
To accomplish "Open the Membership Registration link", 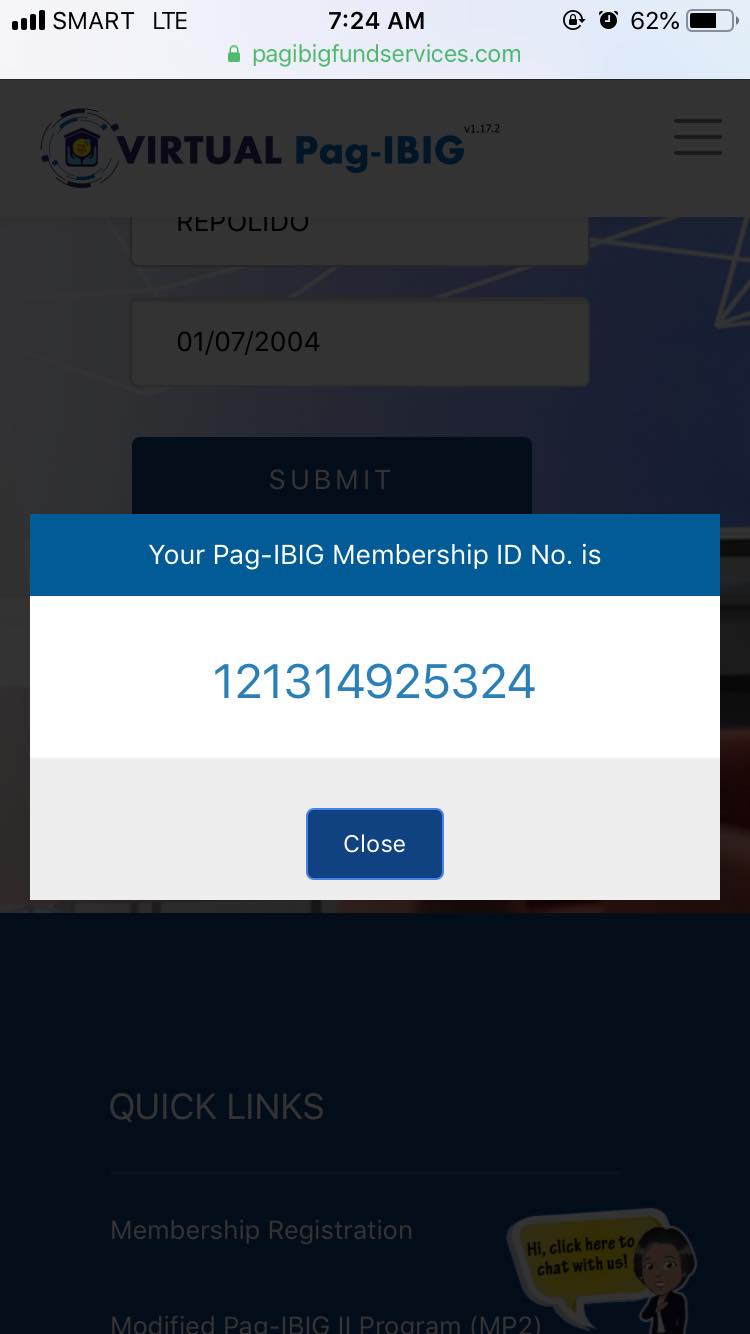I will [261, 1230].
